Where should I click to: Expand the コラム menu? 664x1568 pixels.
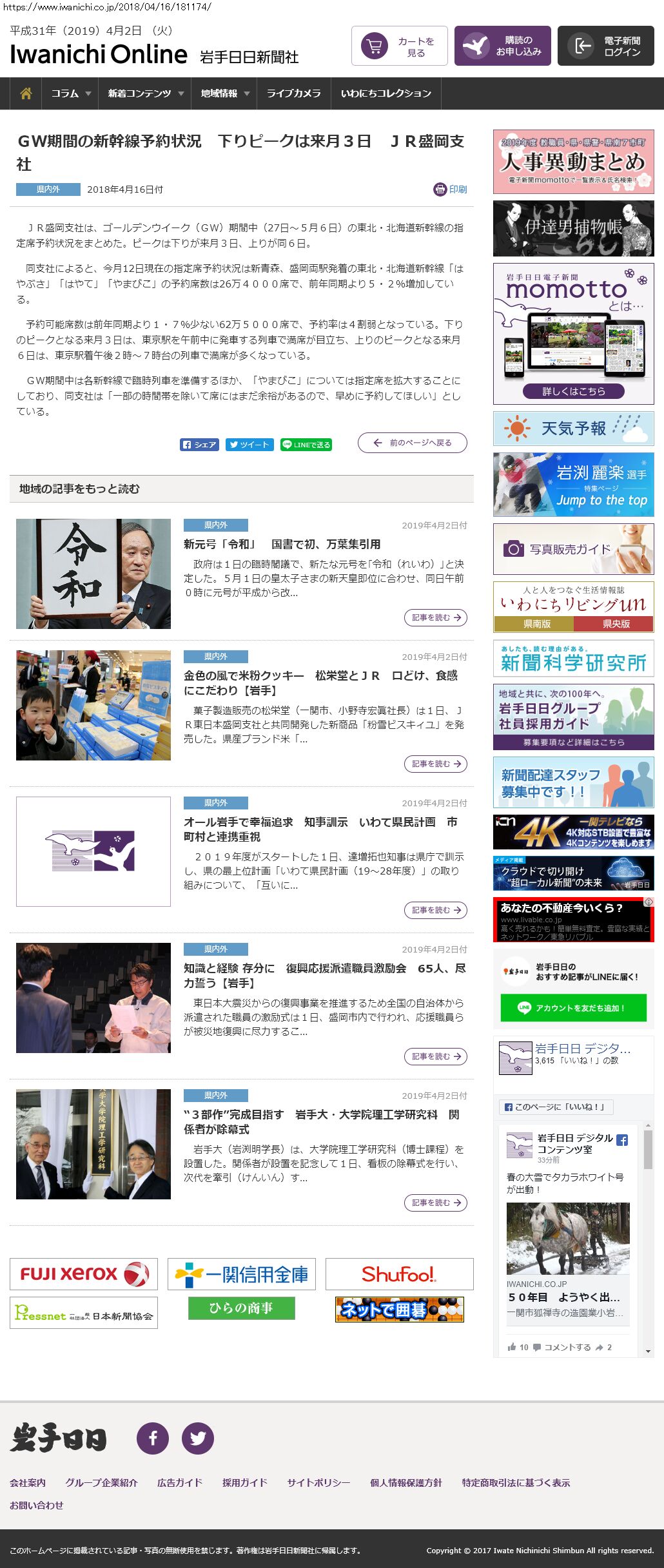pyautogui.click(x=70, y=93)
